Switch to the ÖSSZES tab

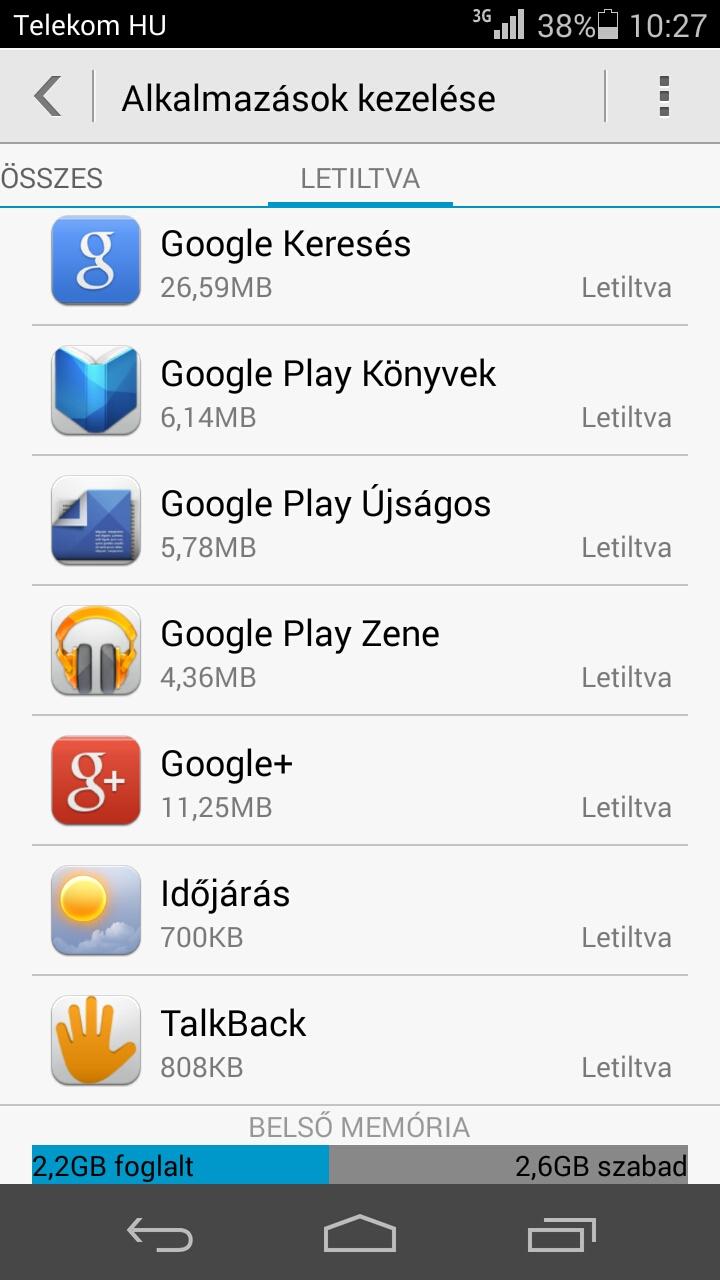[52, 179]
